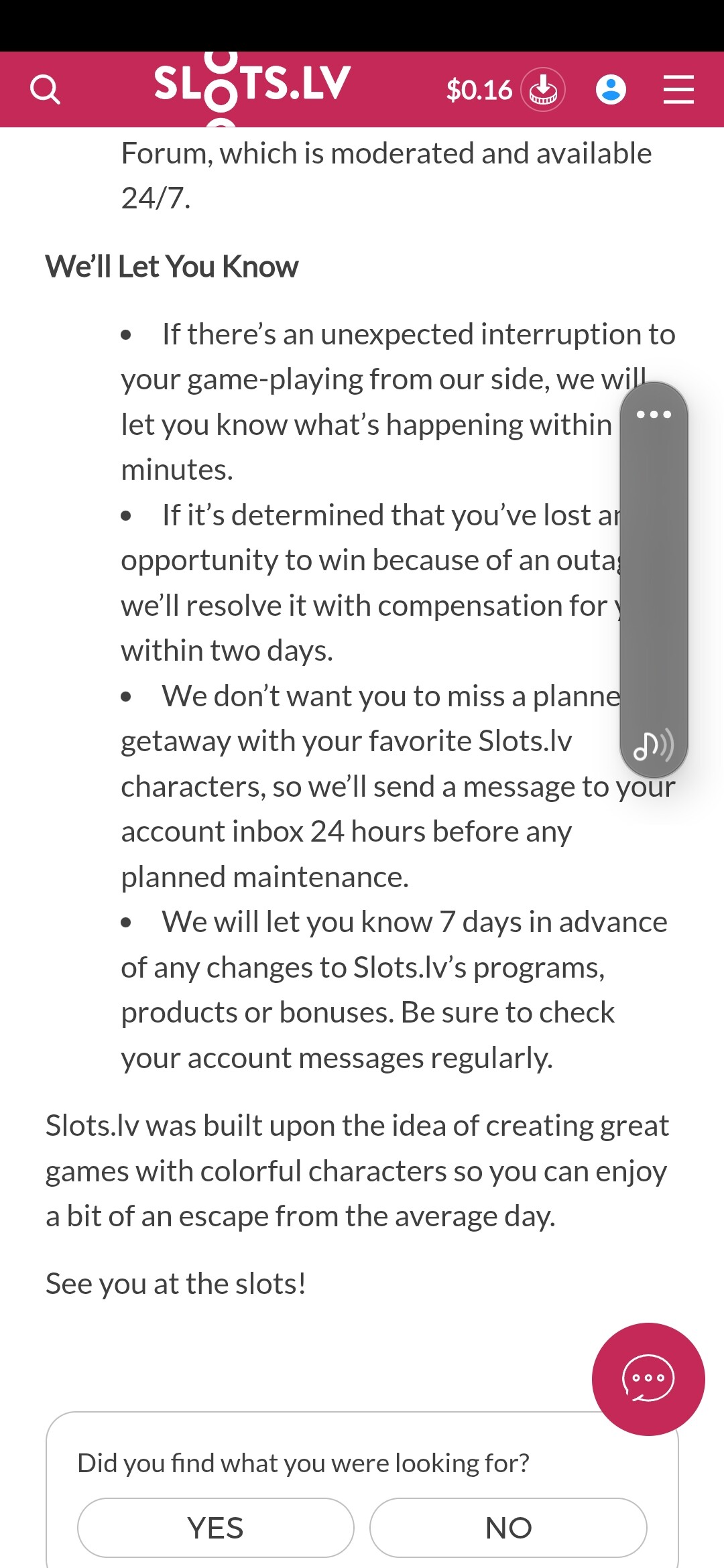Open the account profile icon

pos(611,89)
